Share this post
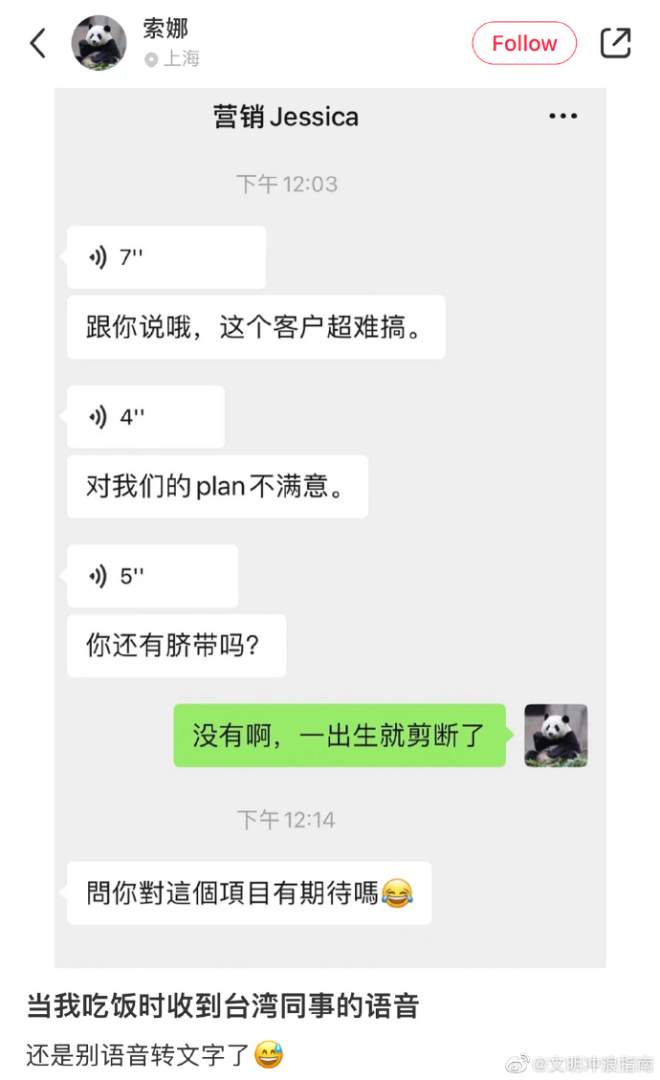The height and width of the screenshot is (1080, 660). click(x=615, y=43)
